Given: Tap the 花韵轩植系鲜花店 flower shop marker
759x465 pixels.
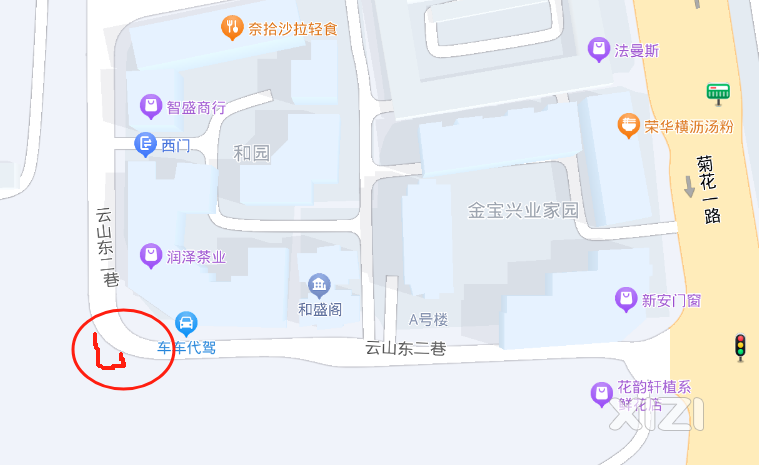Looking at the screenshot, I should 602,394.
